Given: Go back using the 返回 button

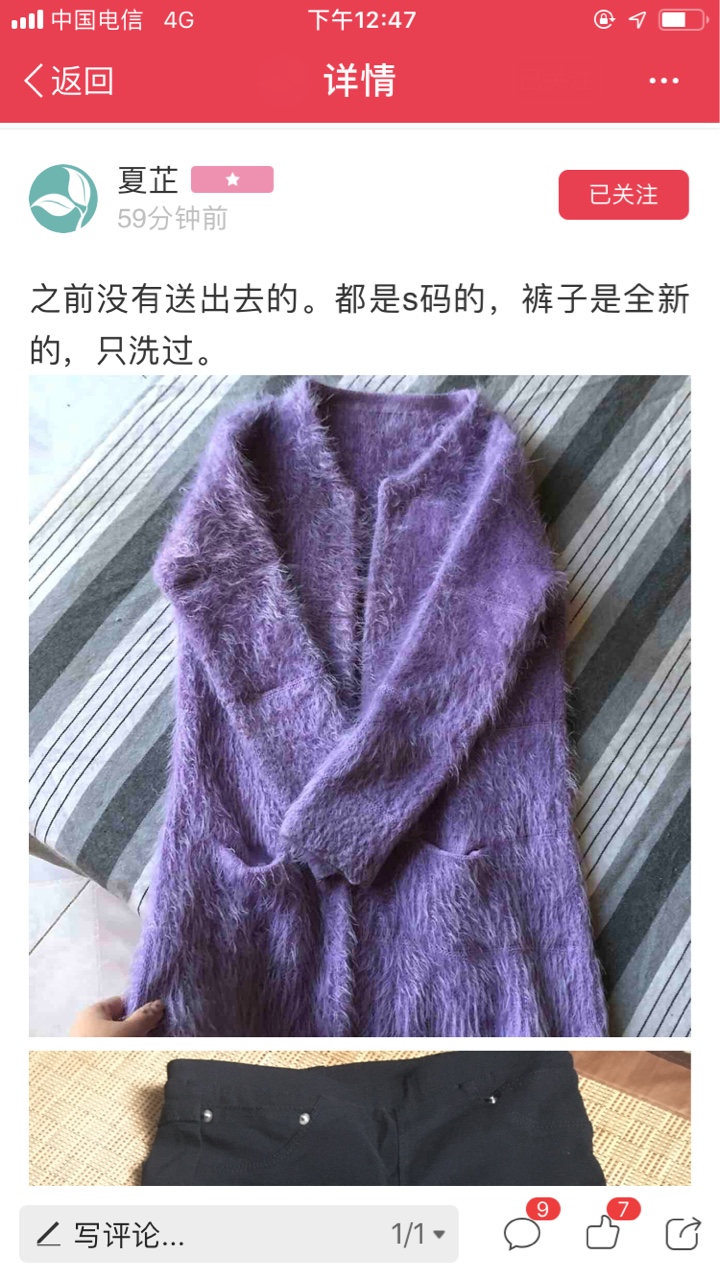Looking at the screenshot, I should point(68,81).
